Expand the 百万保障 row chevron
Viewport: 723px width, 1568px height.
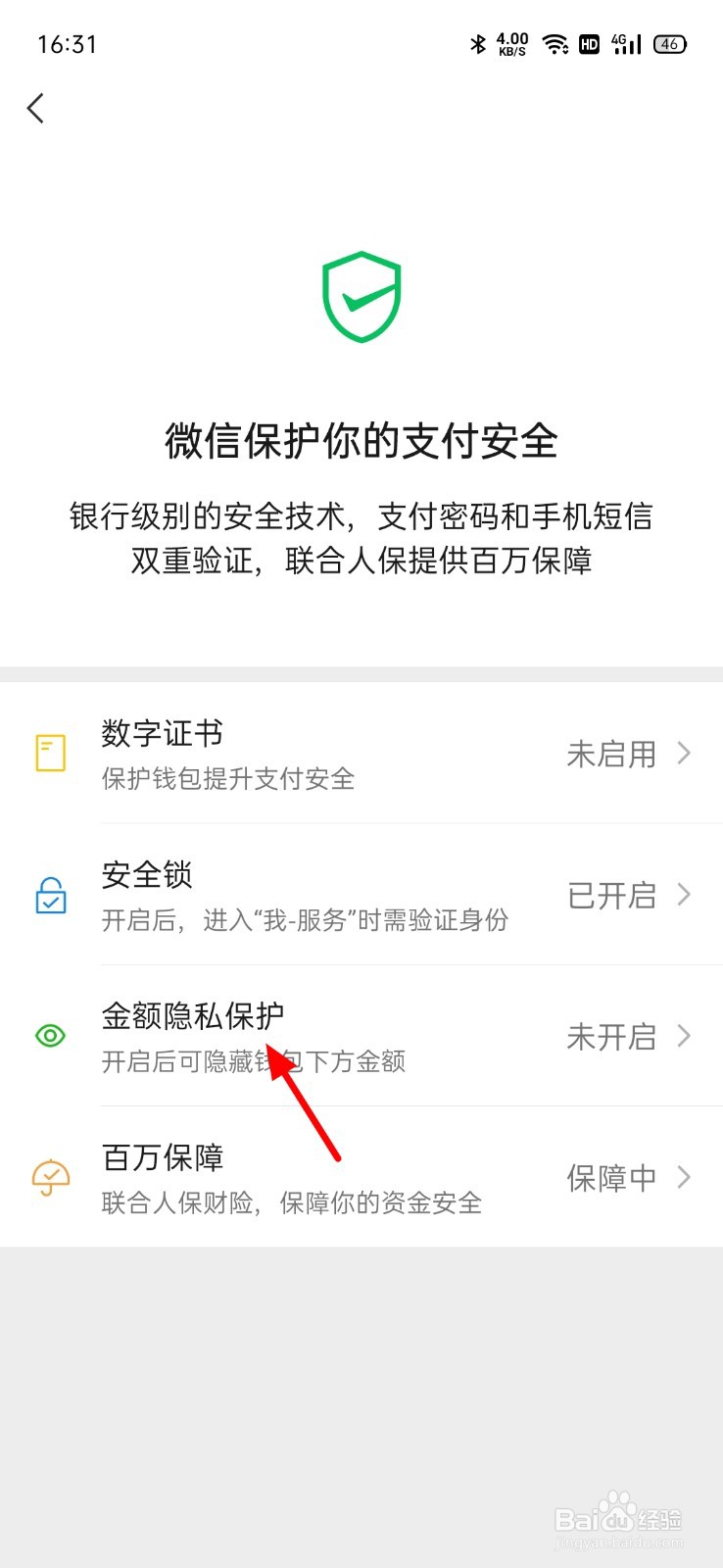[683, 1177]
